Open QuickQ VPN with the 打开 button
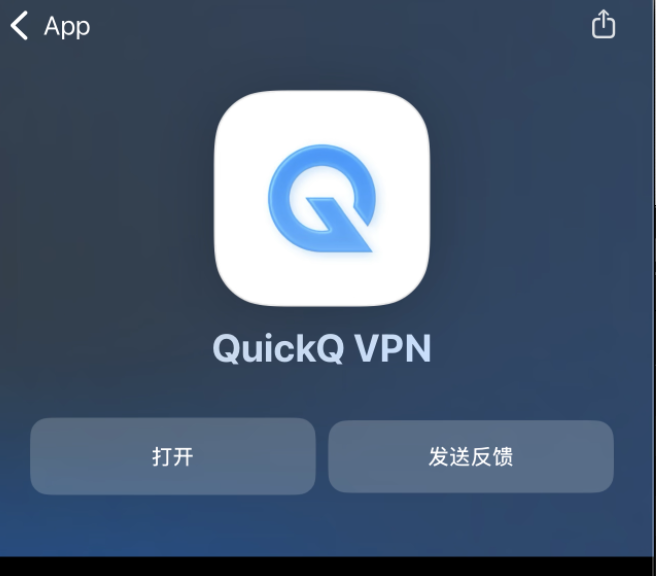The image size is (656, 576). point(172,457)
